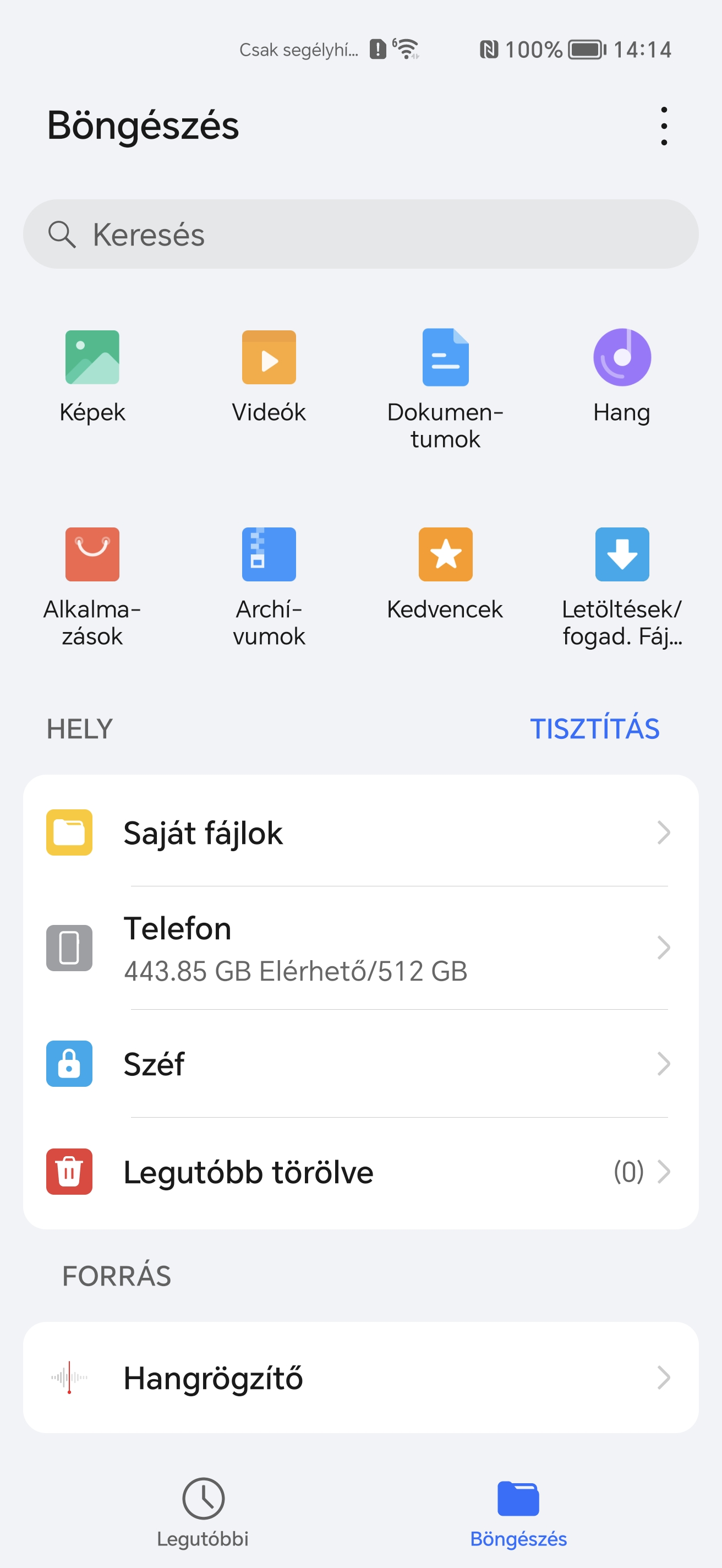The image size is (722, 1568).
Task: Tap the Keresés search field
Action: click(360, 235)
